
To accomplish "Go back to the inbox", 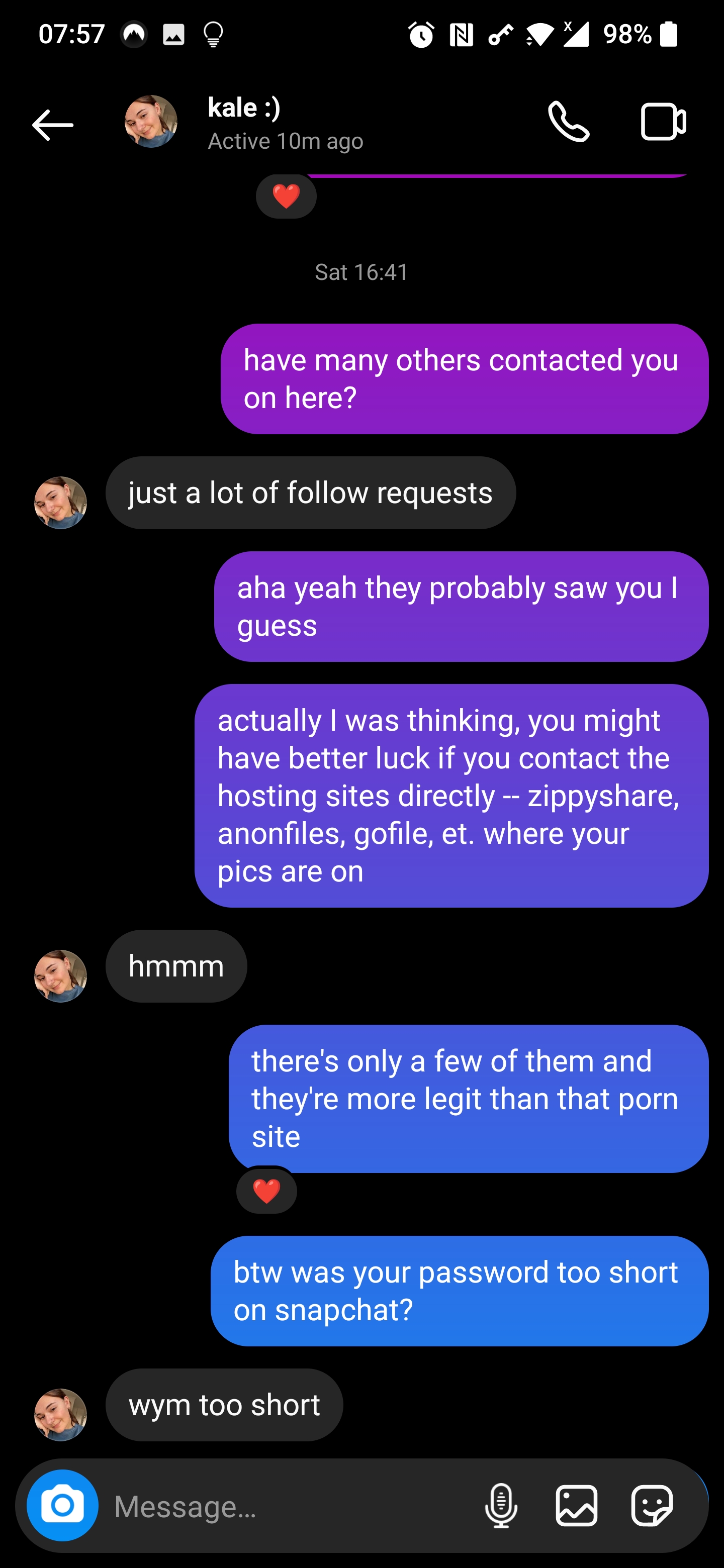I will click(x=53, y=125).
